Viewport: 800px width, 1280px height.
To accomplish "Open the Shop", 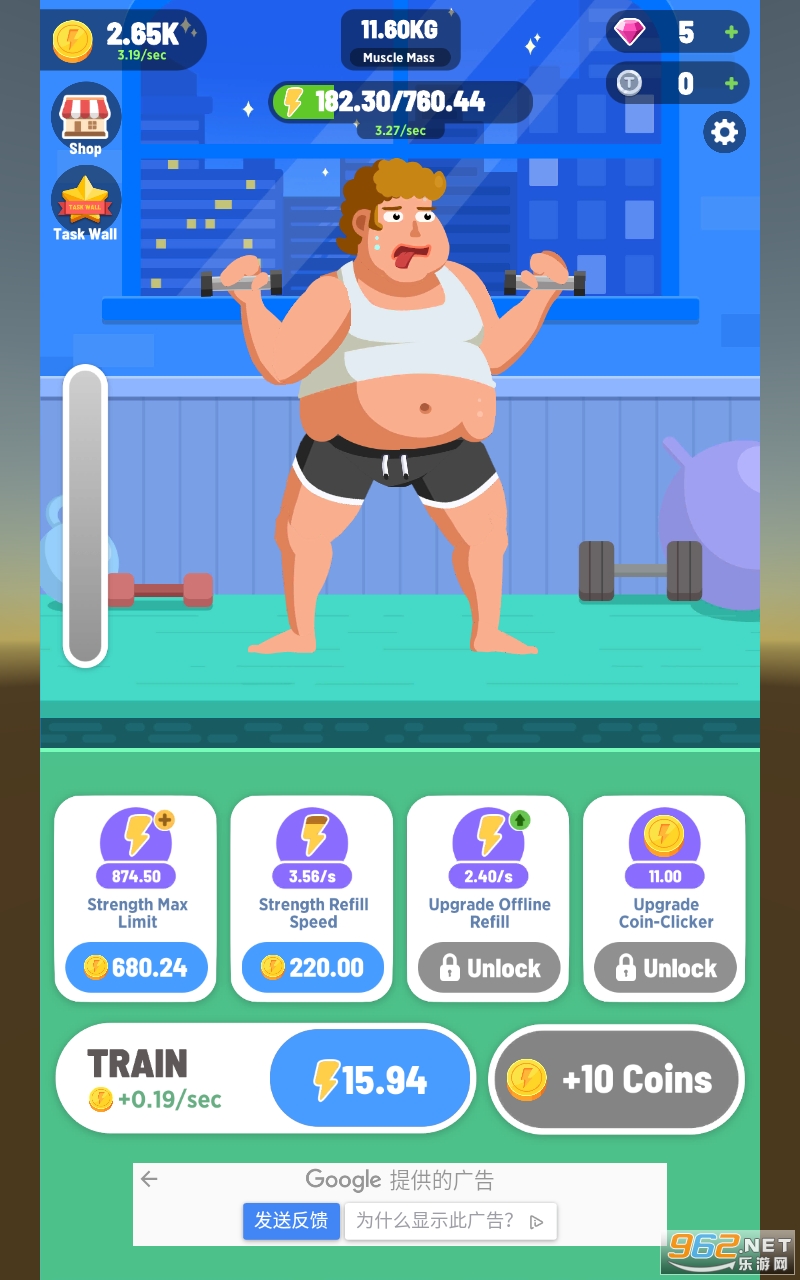I will (x=85, y=119).
